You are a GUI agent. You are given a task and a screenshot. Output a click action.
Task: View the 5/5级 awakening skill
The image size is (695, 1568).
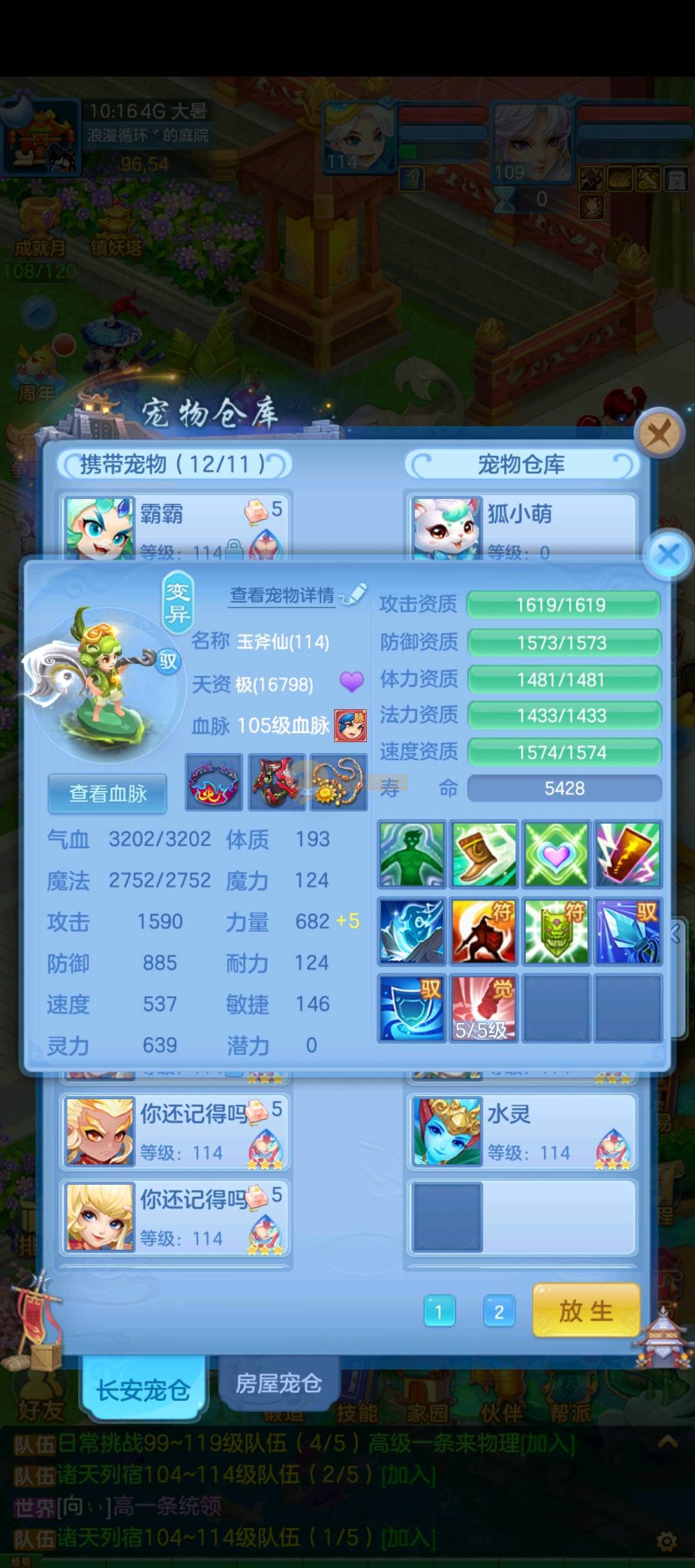click(483, 1008)
